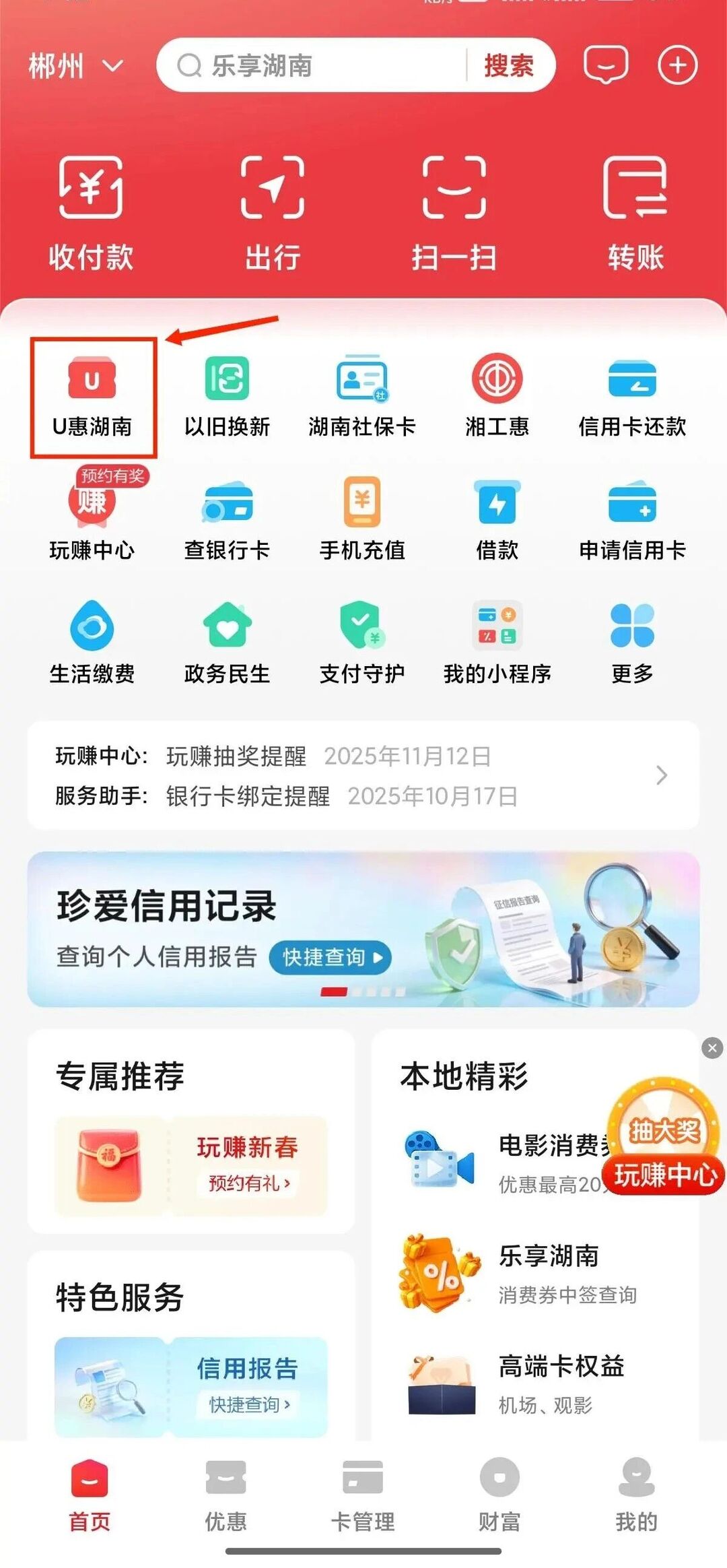Open the plus add menu
Image resolution: width=727 pixels, height=1568 pixels.
point(677,65)
